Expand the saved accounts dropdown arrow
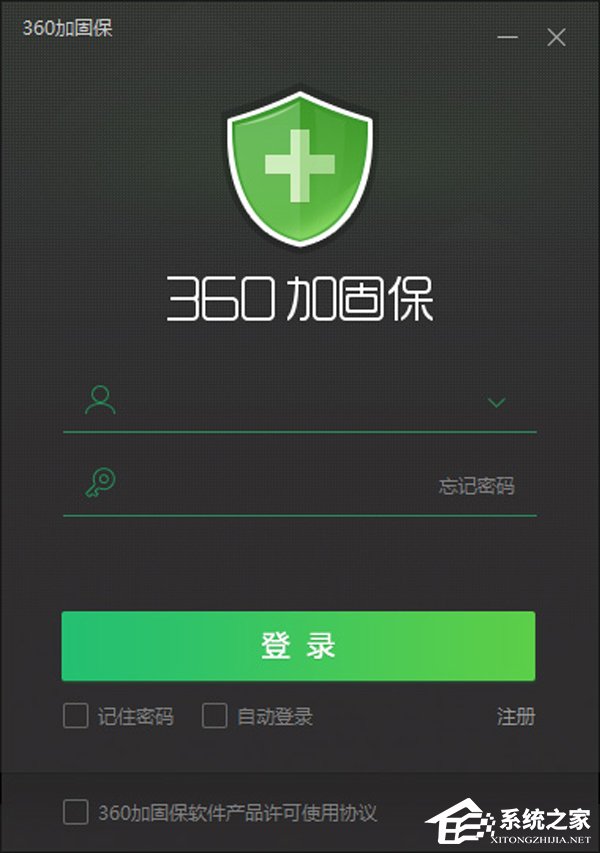Viewport: 600px width, 853px height. [497, 403]
